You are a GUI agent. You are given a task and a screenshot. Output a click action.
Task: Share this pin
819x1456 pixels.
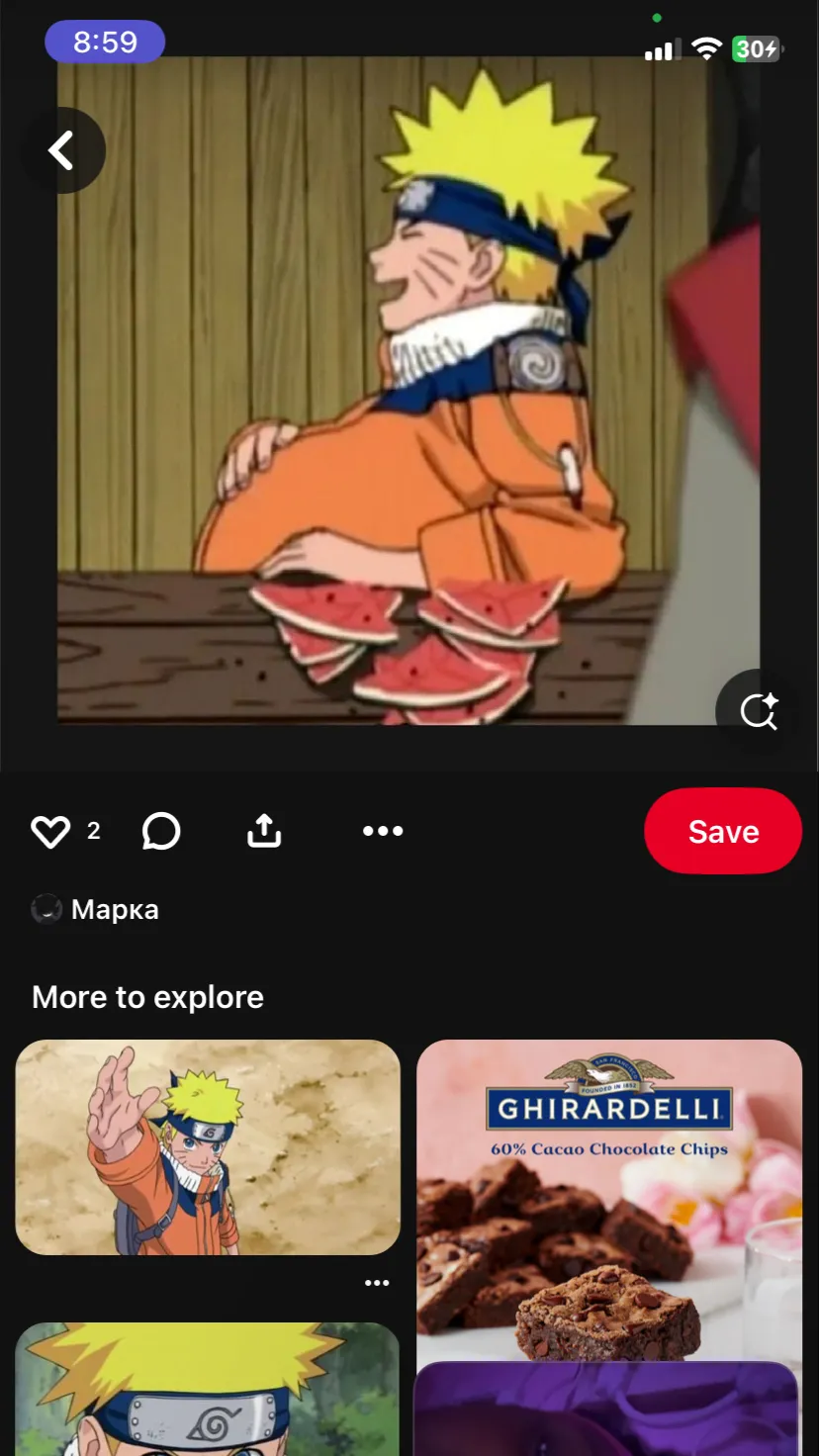click(264, 832)
